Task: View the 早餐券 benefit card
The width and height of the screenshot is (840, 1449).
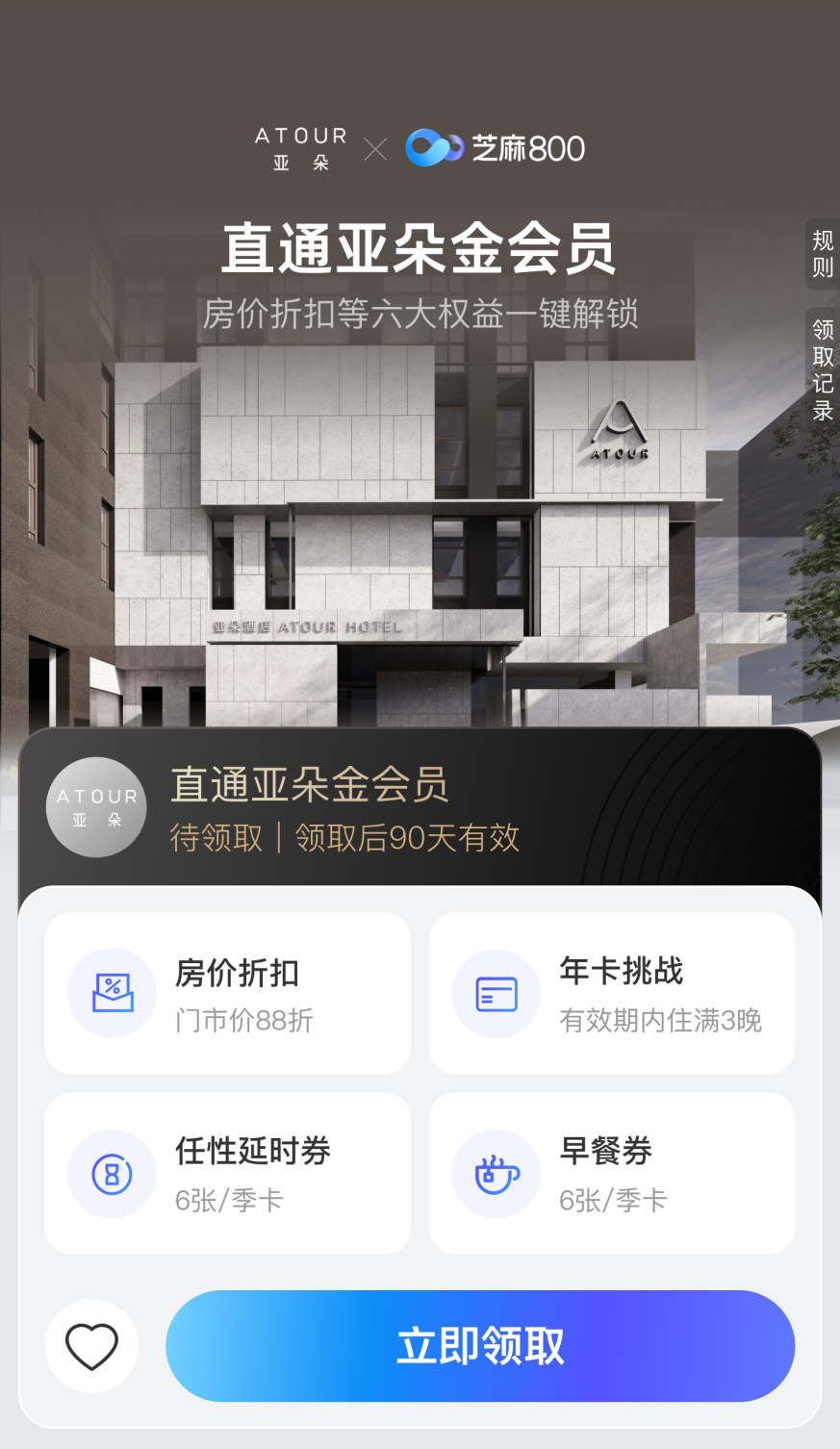Action: click(x=612, y=1173)
